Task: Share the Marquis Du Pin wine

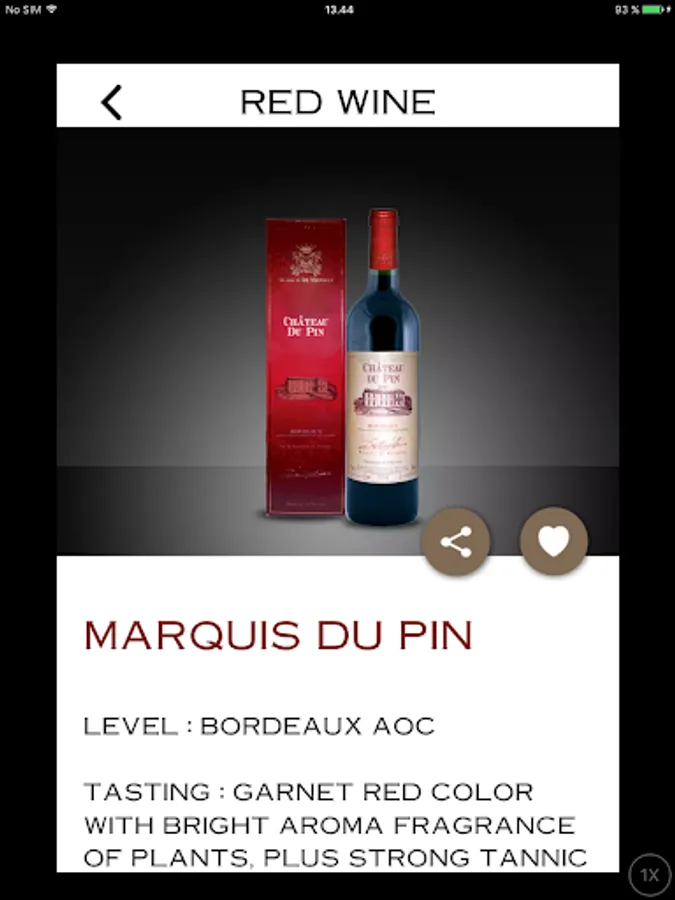Action: pos(456,542)
